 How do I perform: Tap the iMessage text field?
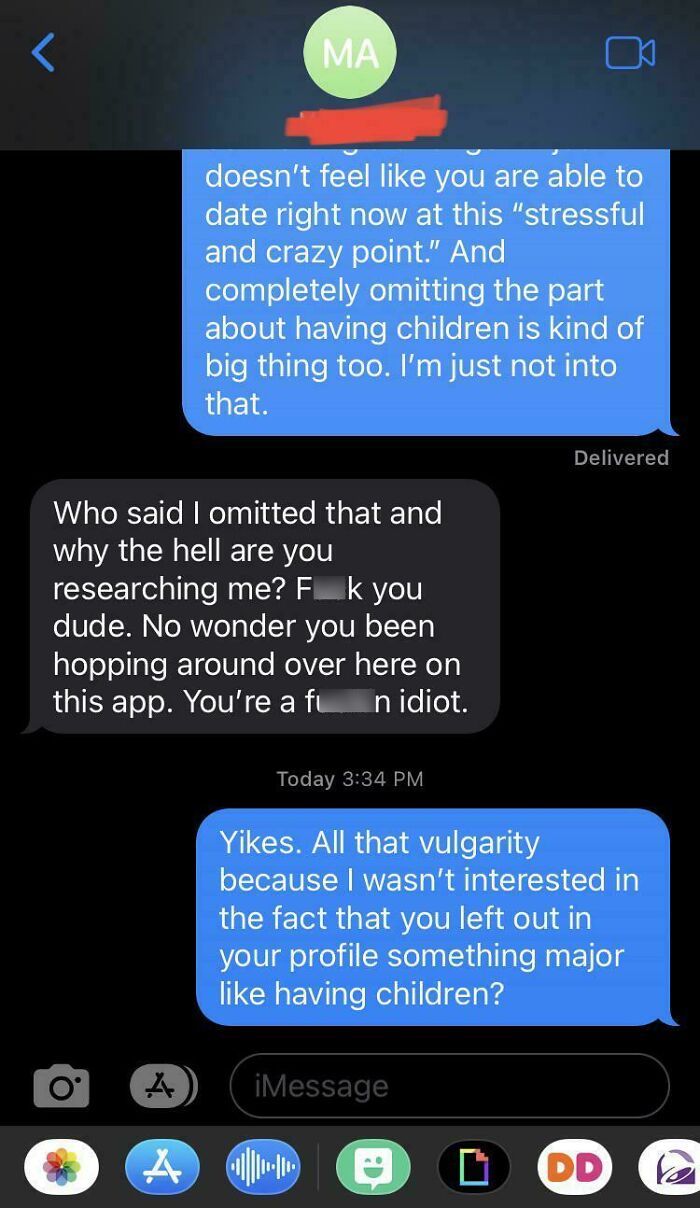[450, 1086]
